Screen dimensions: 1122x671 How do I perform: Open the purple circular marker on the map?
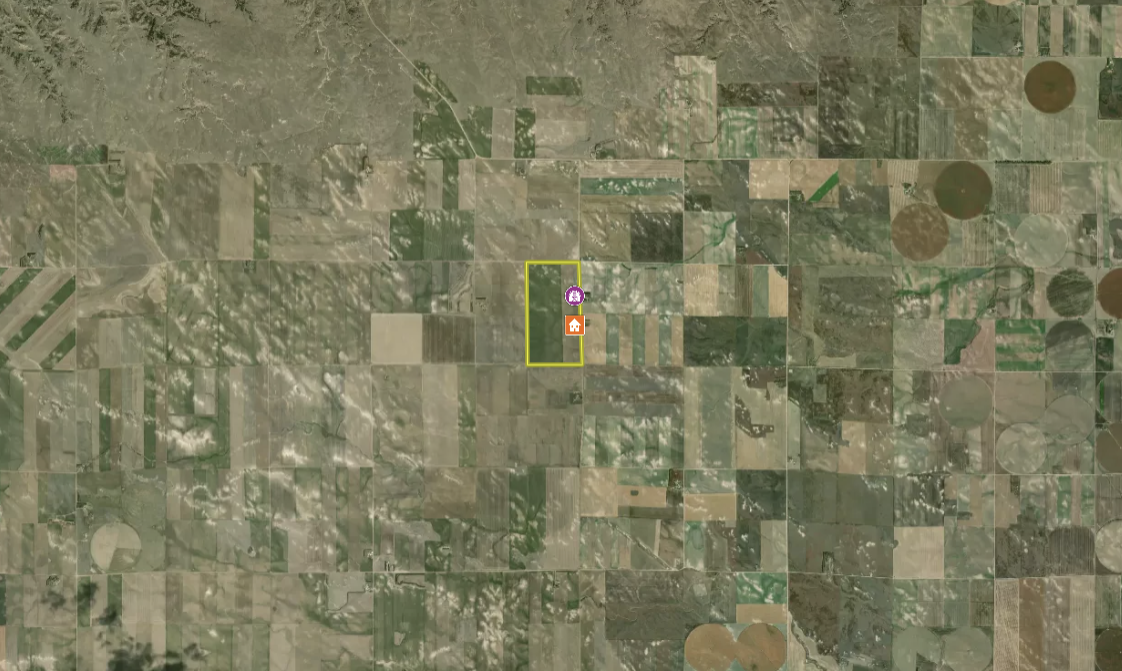click(573, 296)
